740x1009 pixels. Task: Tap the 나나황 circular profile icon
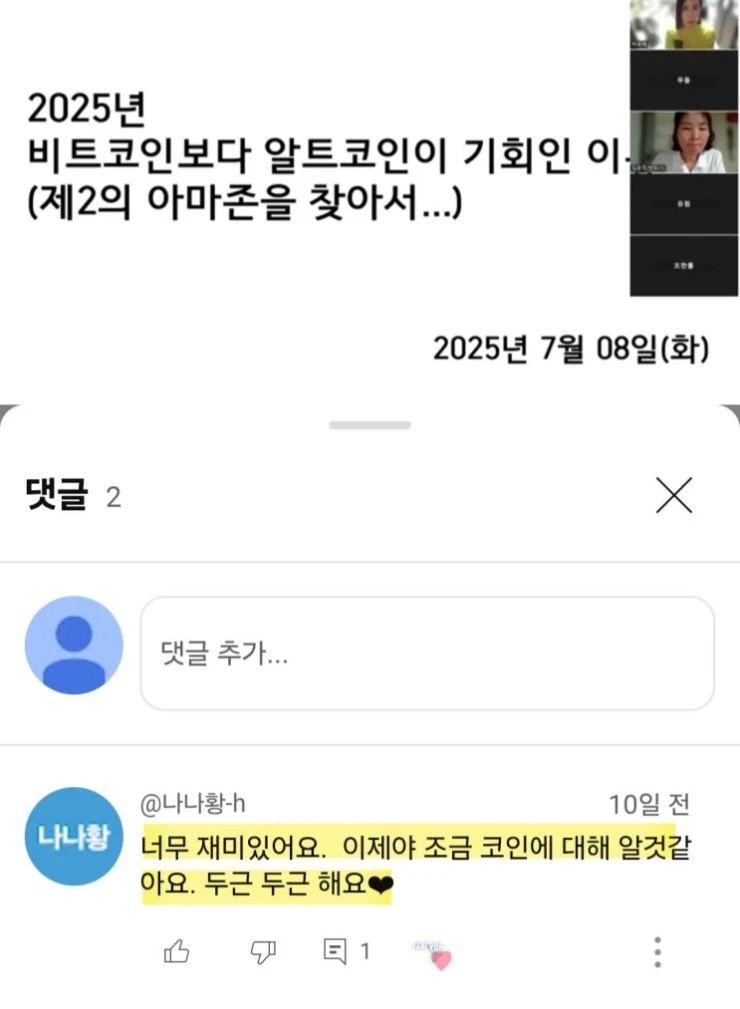[73, 837]
